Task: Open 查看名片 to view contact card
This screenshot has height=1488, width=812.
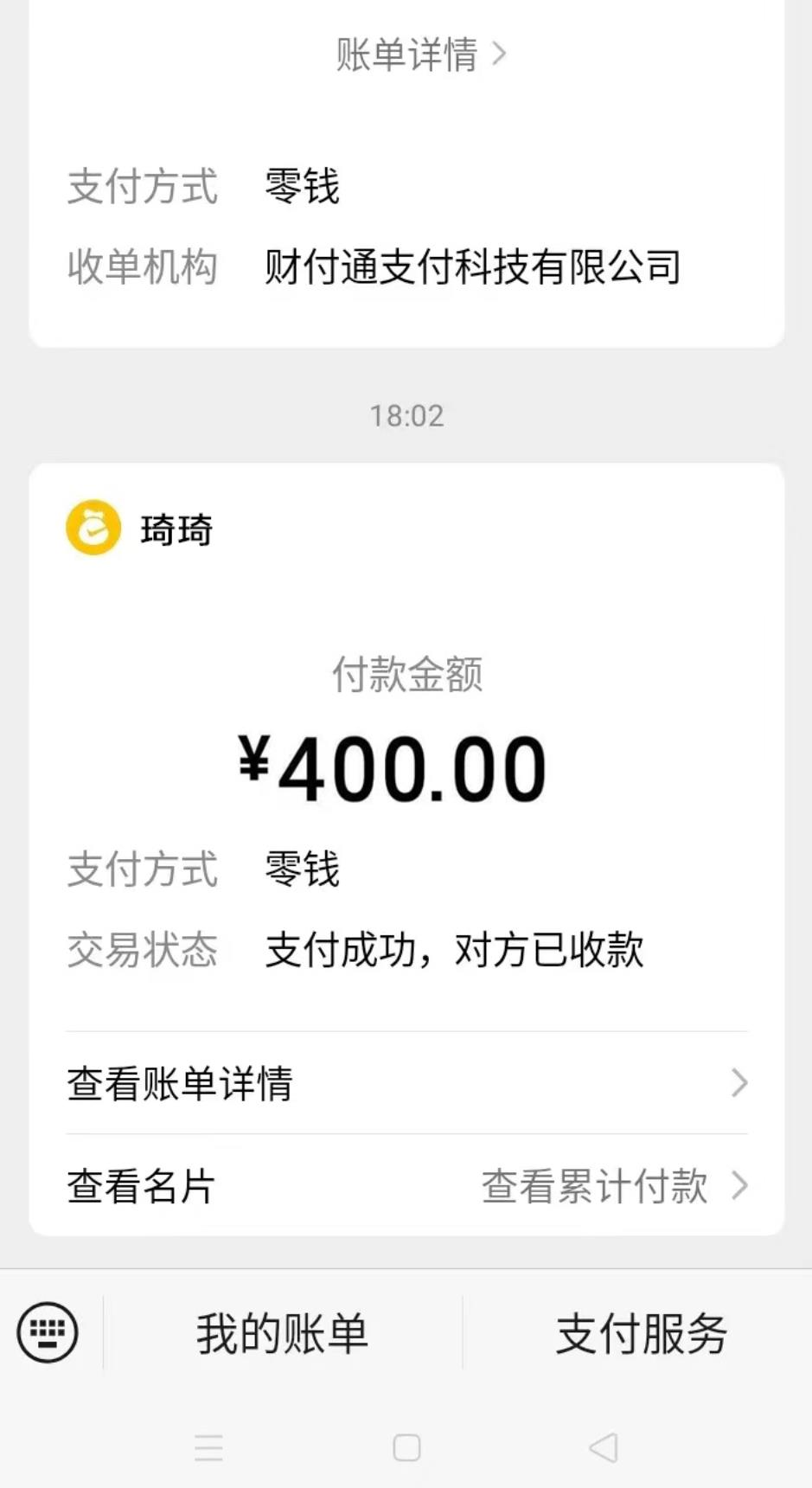Action: pyautogui.click(x=139, y=1186)
